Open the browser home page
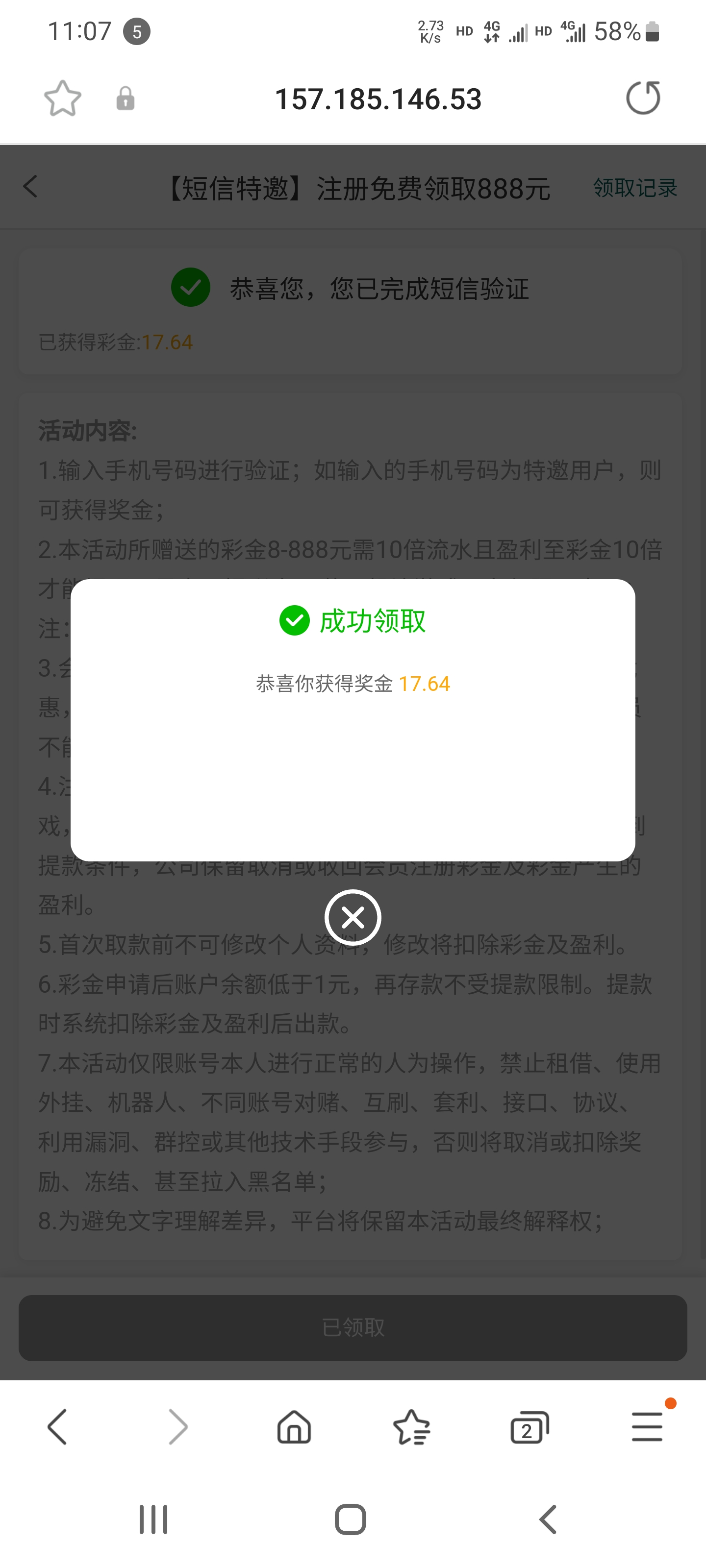This screenshot has height=1568, width=706. (x=294, y=1427)
